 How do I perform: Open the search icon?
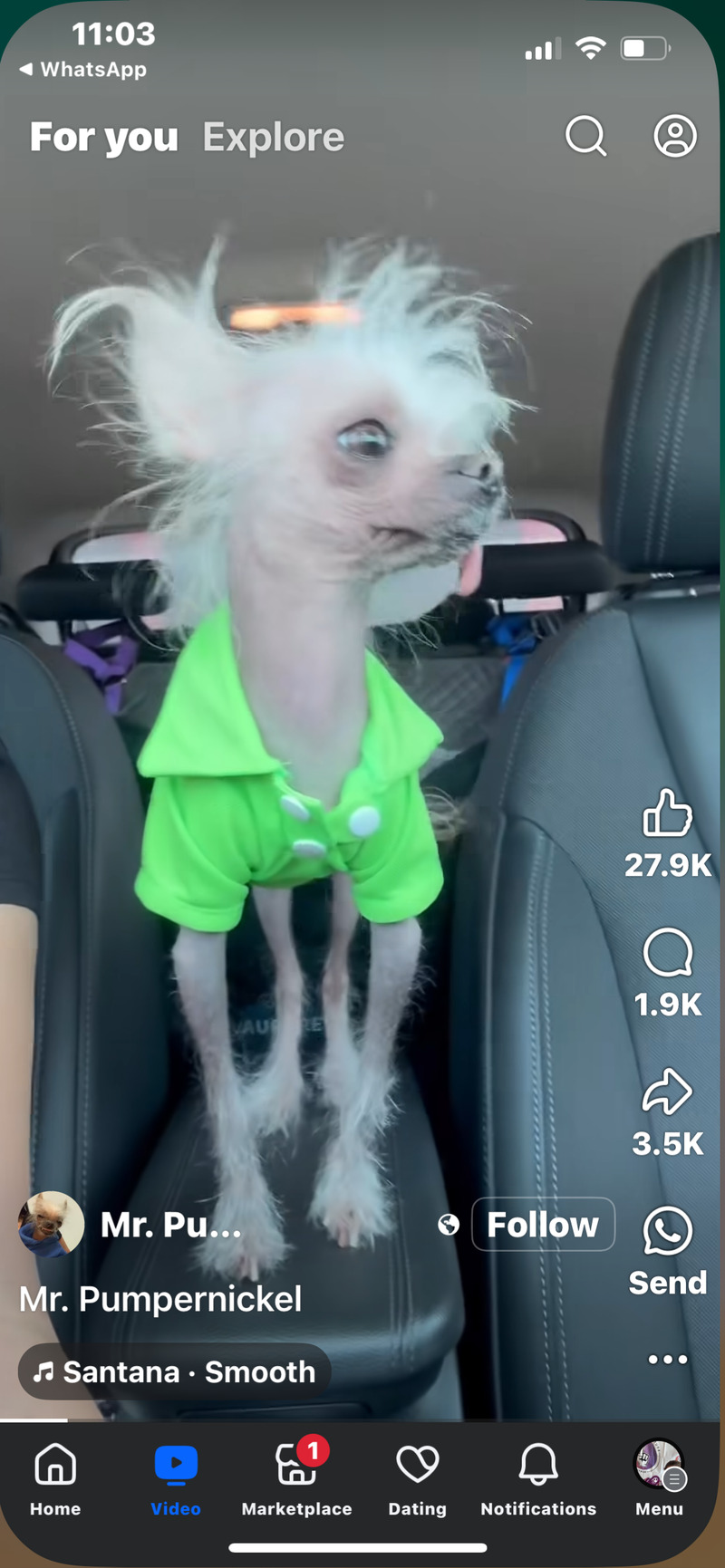coord(585,137)
